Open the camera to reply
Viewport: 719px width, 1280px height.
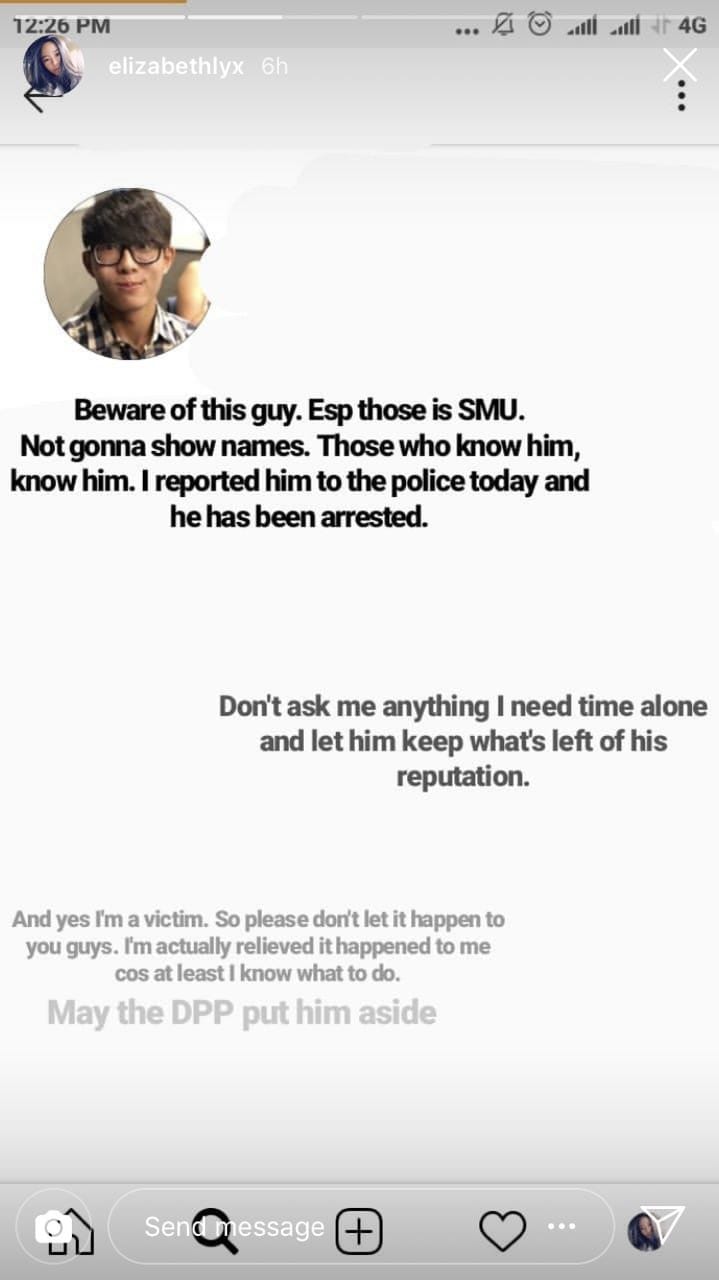click(x=53, y=1227)
